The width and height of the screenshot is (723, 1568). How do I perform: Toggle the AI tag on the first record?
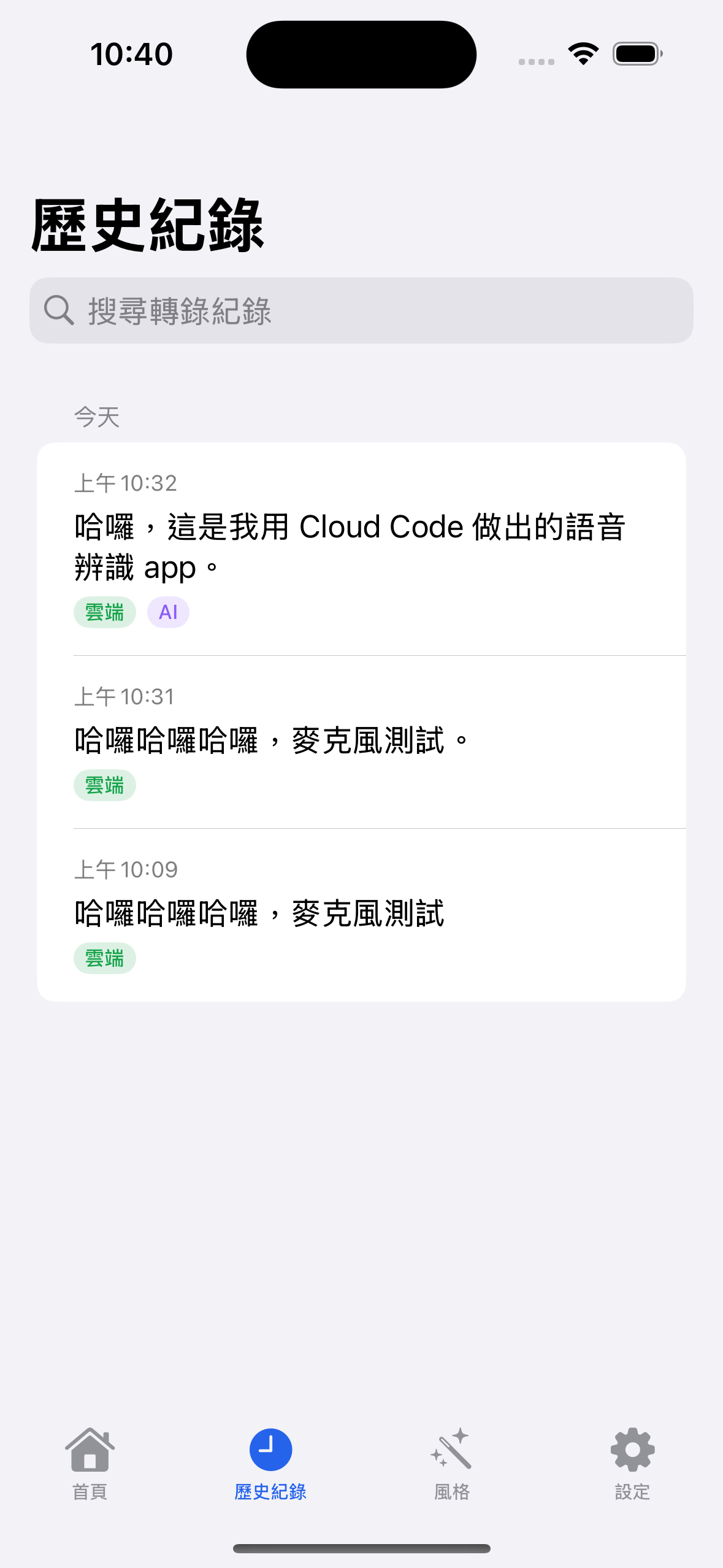tap(168, 612)
